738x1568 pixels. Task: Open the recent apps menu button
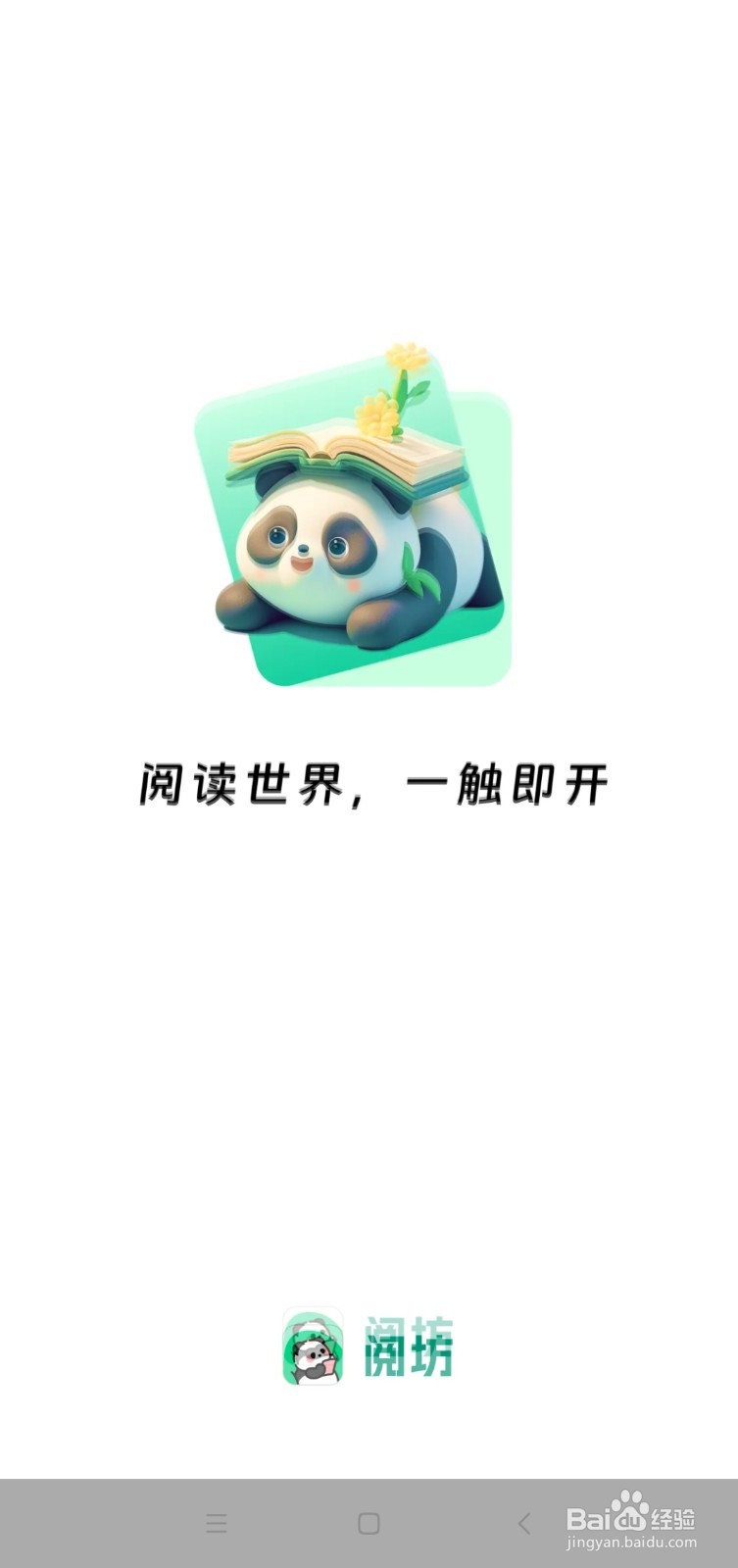tap(217, 1524)
